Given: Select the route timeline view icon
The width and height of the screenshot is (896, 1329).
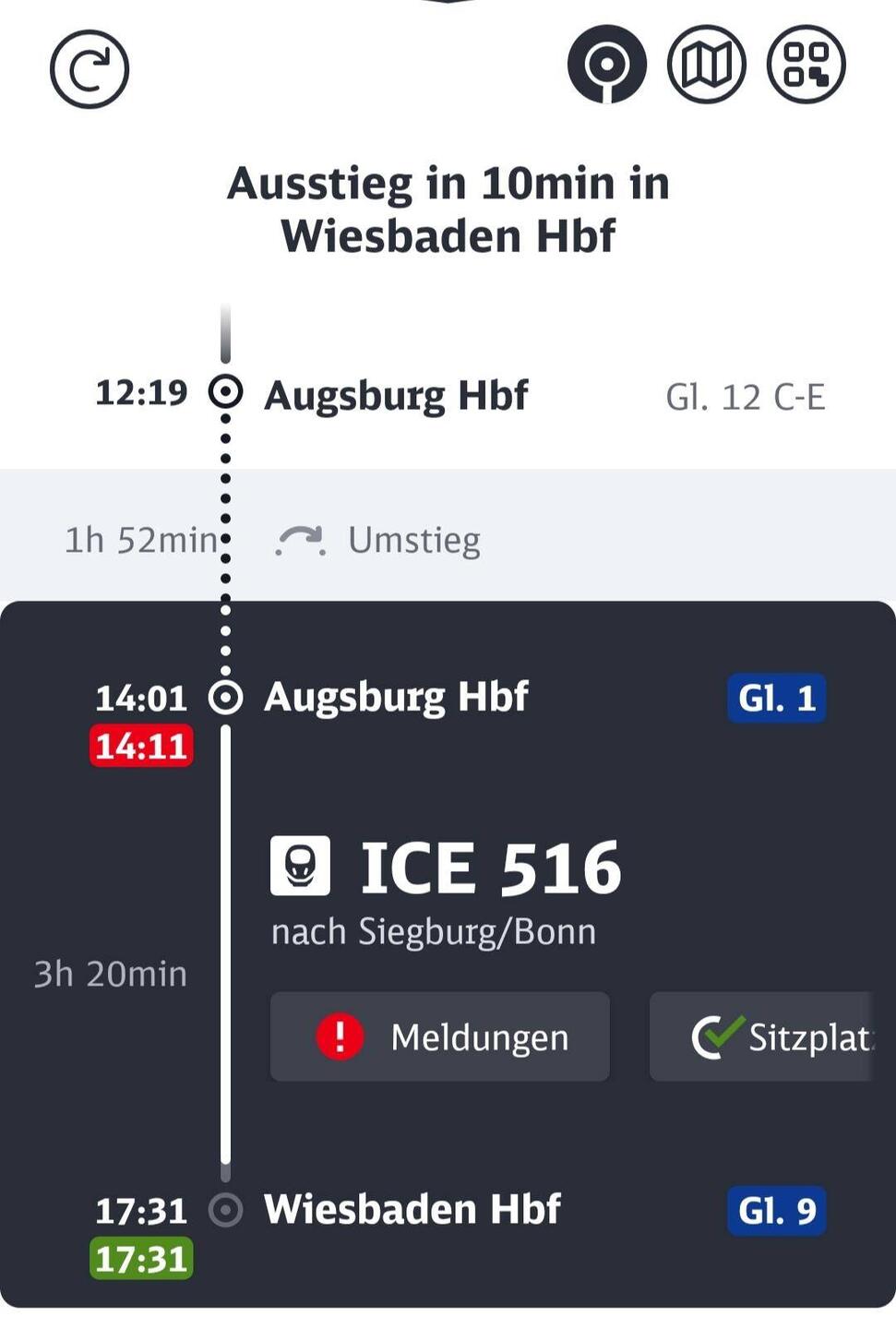Looking at the screenshot, I should [606, 65].
